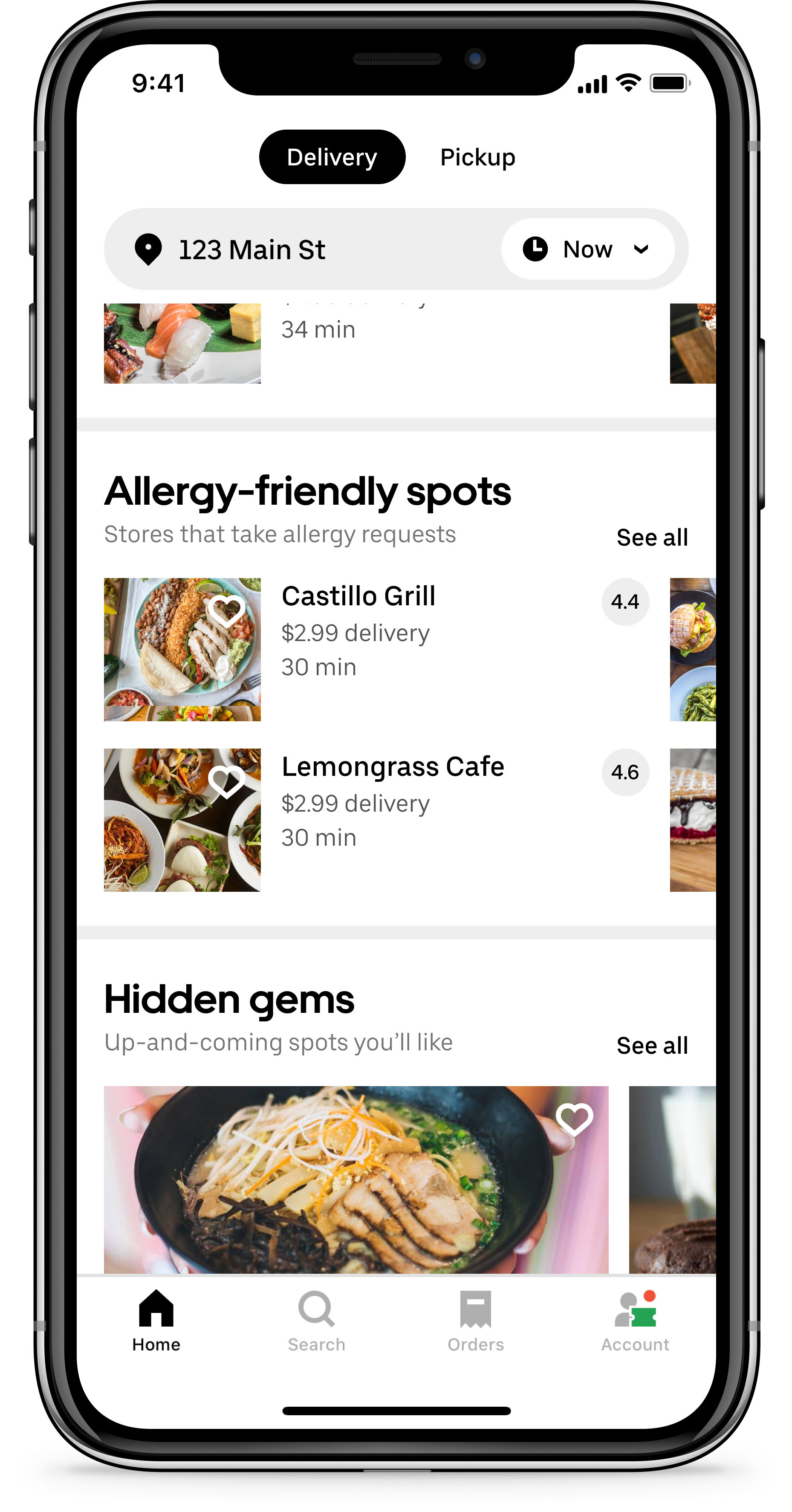The height and width of the screenshot is (1512, 792).
Task: Like the ramen bowl Hidden gems card
Action: point(574,1119)
